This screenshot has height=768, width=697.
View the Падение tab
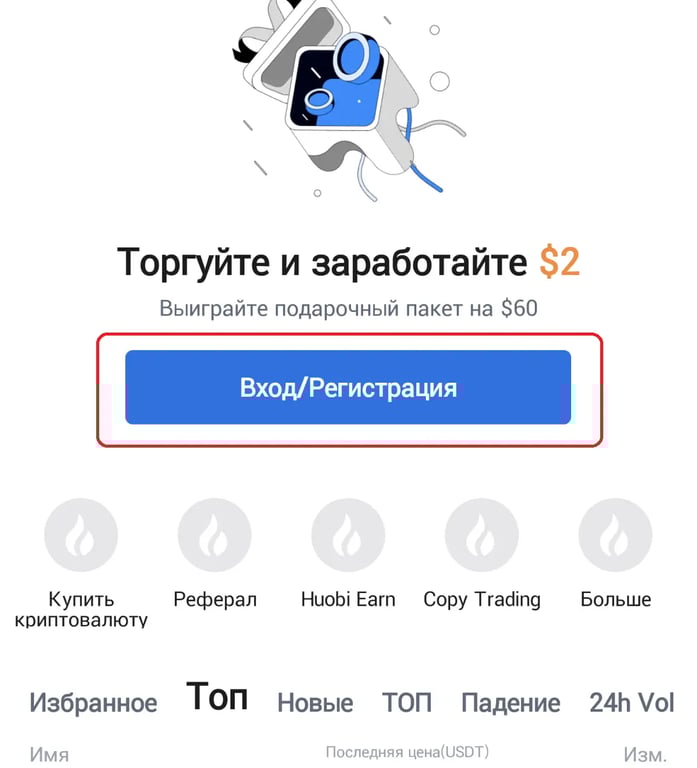point(510,703)
